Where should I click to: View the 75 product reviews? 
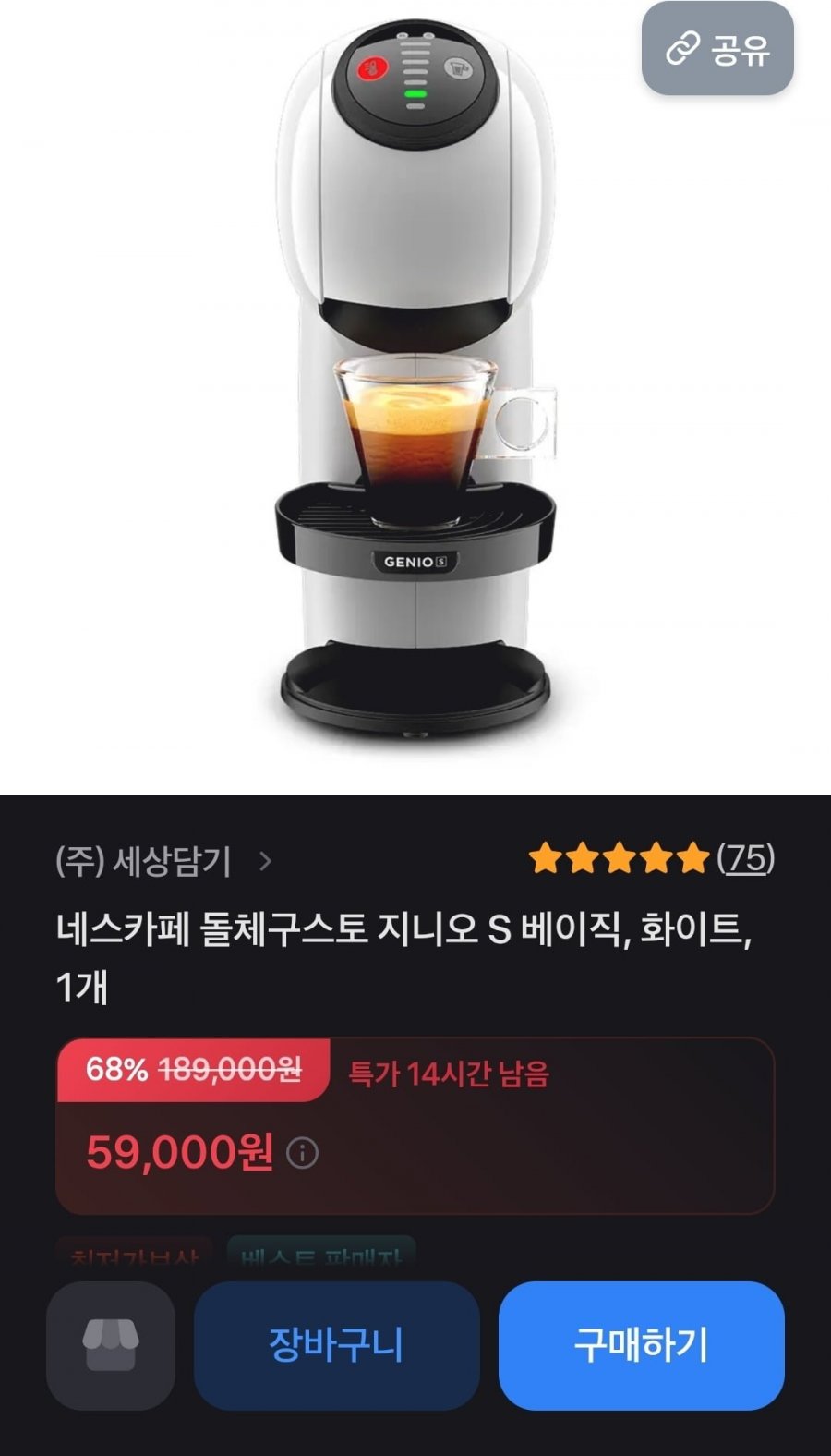(745, 858)
